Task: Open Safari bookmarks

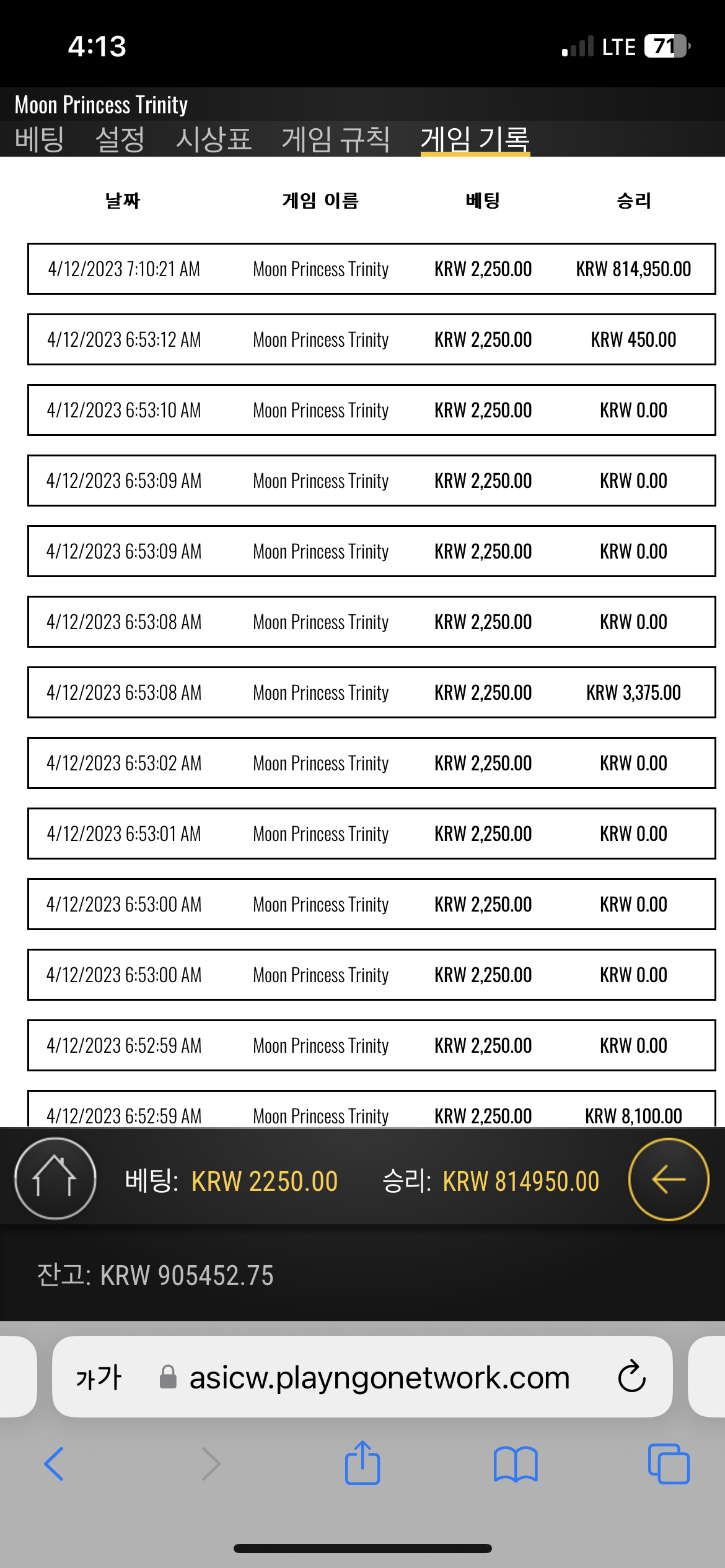Action: [x=516, y=1464]
